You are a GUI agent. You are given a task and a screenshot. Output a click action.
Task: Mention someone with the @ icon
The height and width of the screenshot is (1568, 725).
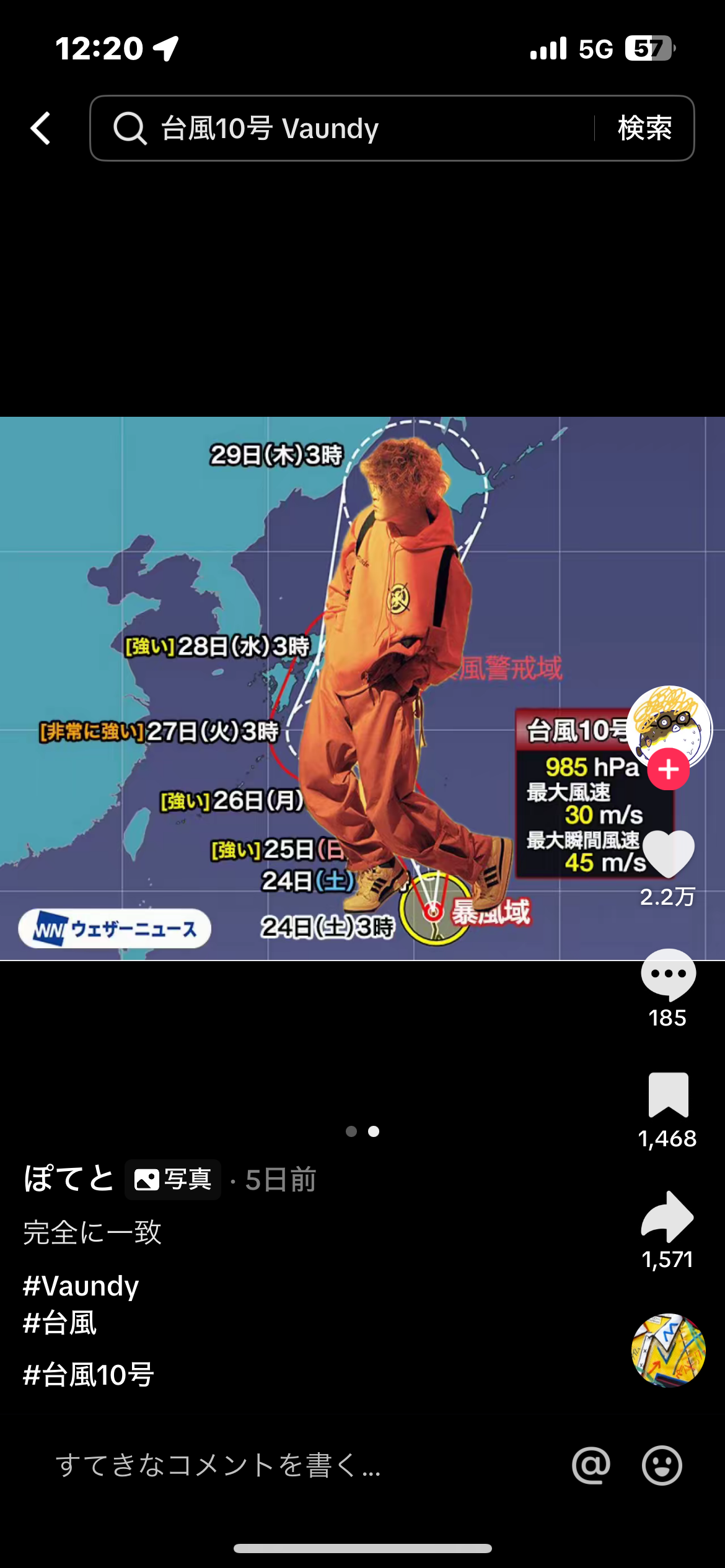pyautogui.click(x=591, y=1466)
